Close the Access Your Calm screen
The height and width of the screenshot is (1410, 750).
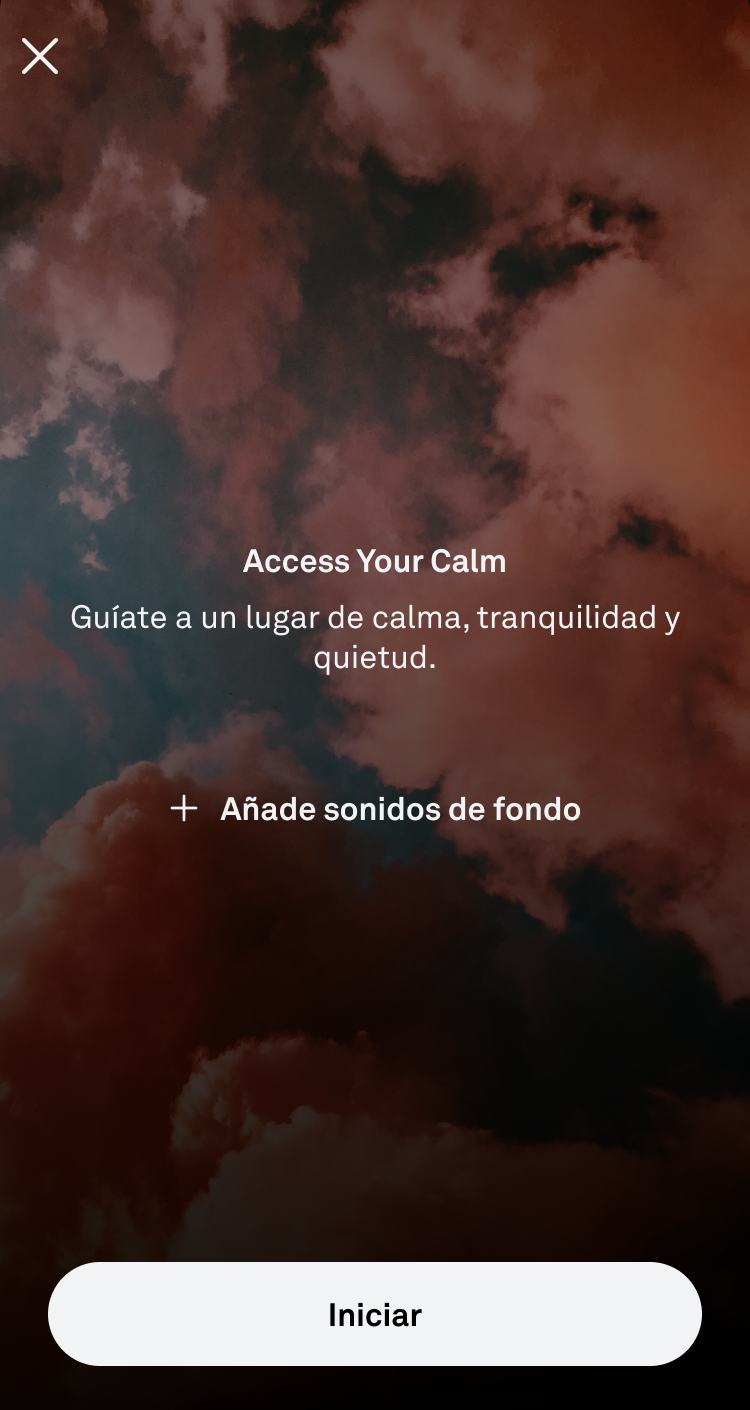40,56
